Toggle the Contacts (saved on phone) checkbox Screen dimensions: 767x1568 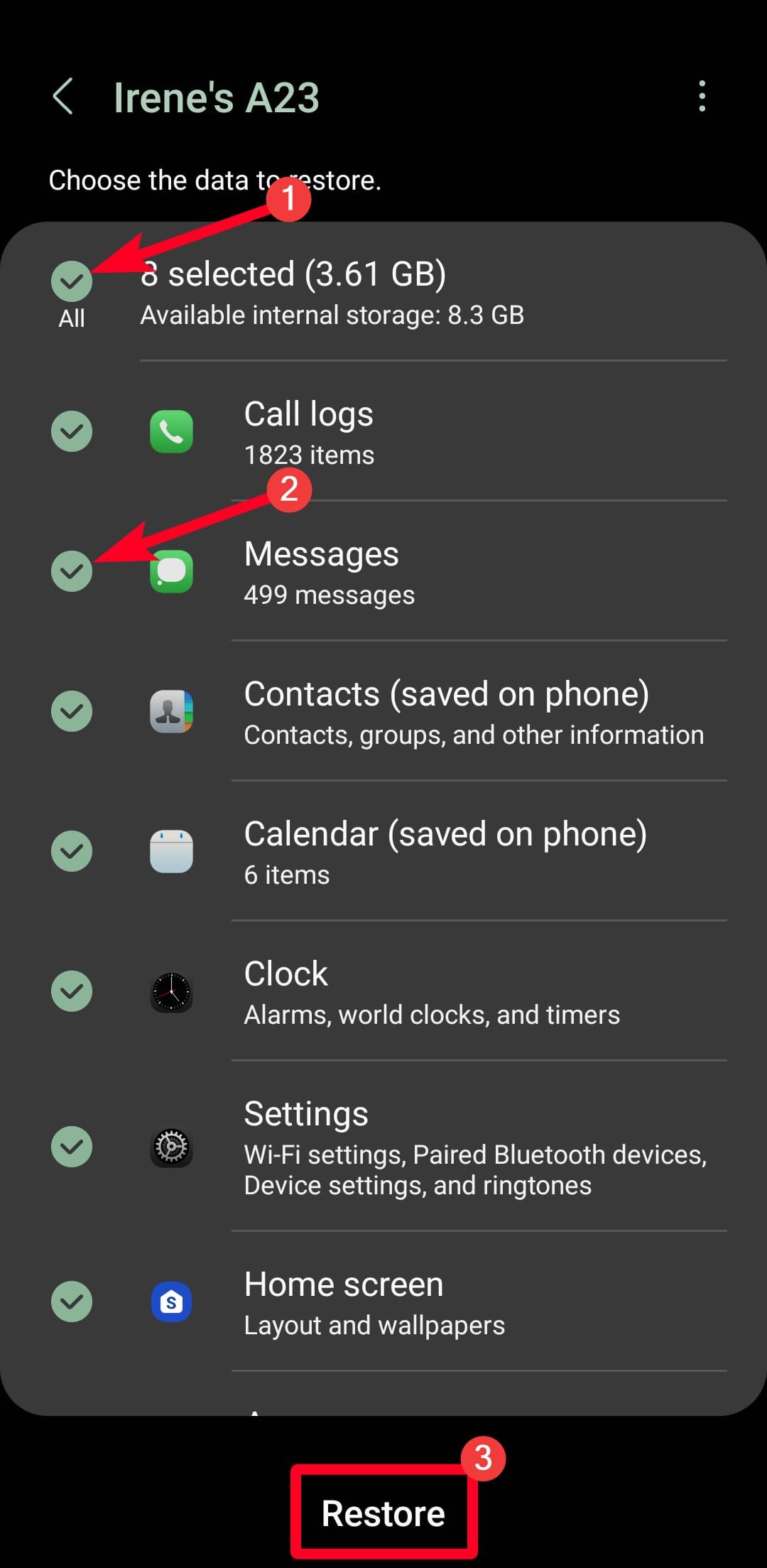tap(72, 710)
